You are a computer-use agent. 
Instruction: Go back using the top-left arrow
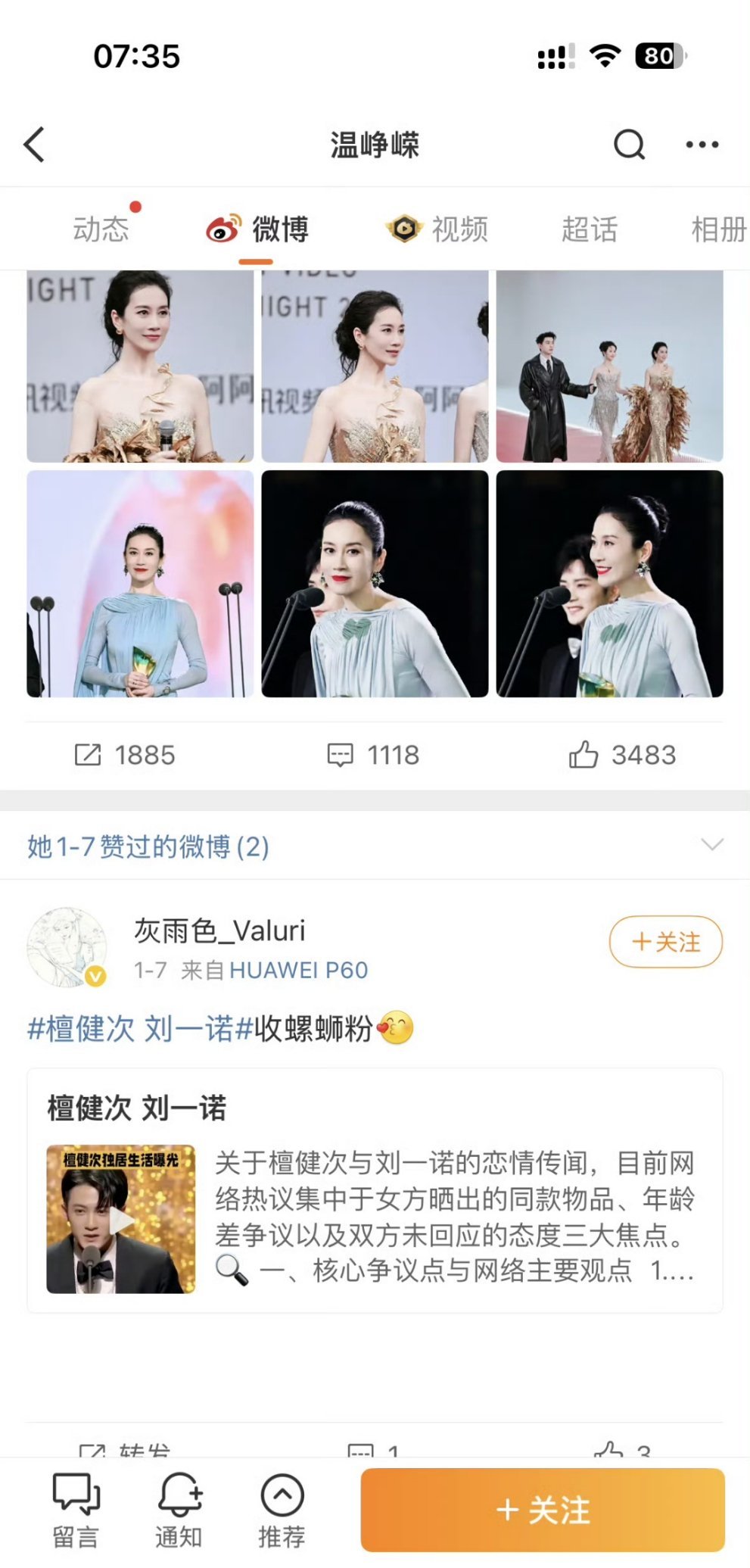(35, 144)
